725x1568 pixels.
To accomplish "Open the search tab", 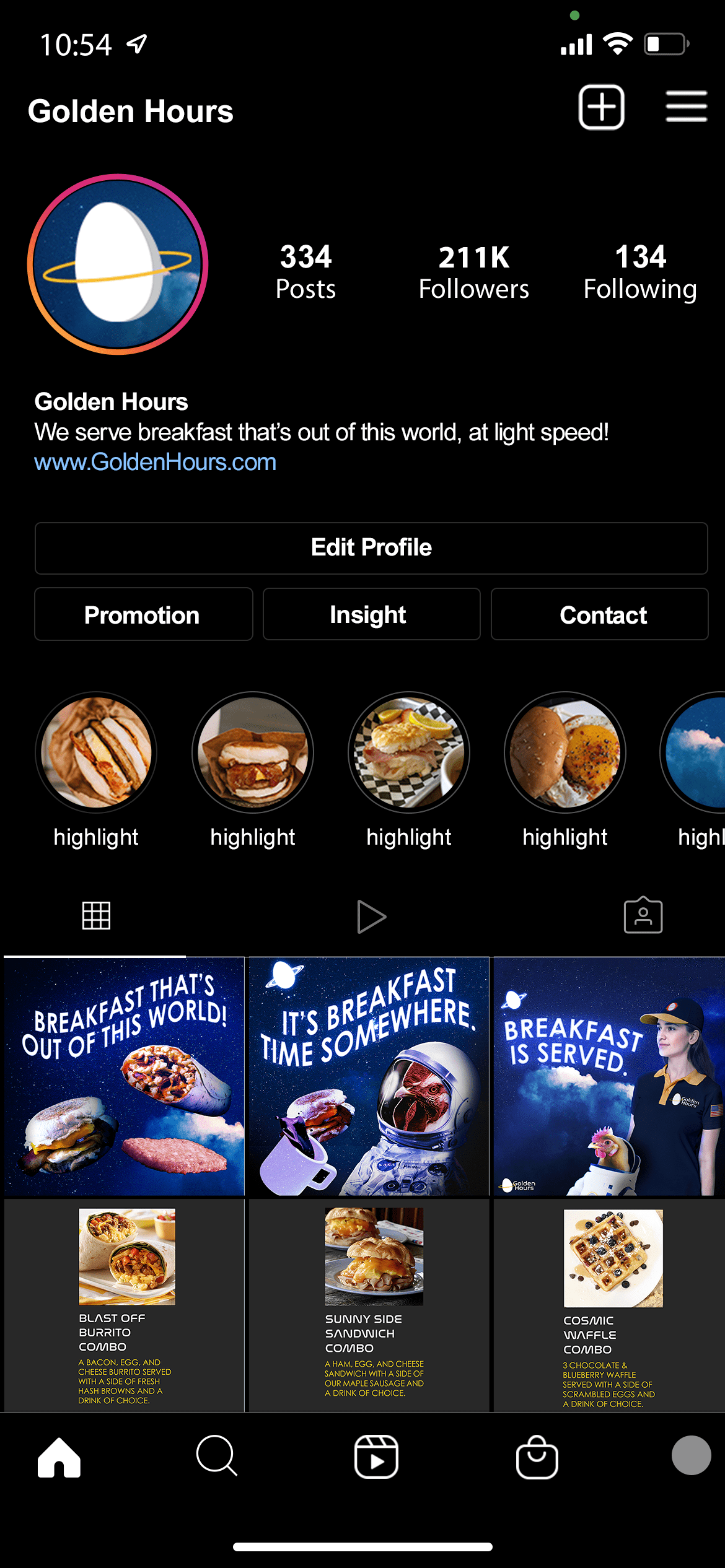I will 217,1457.
